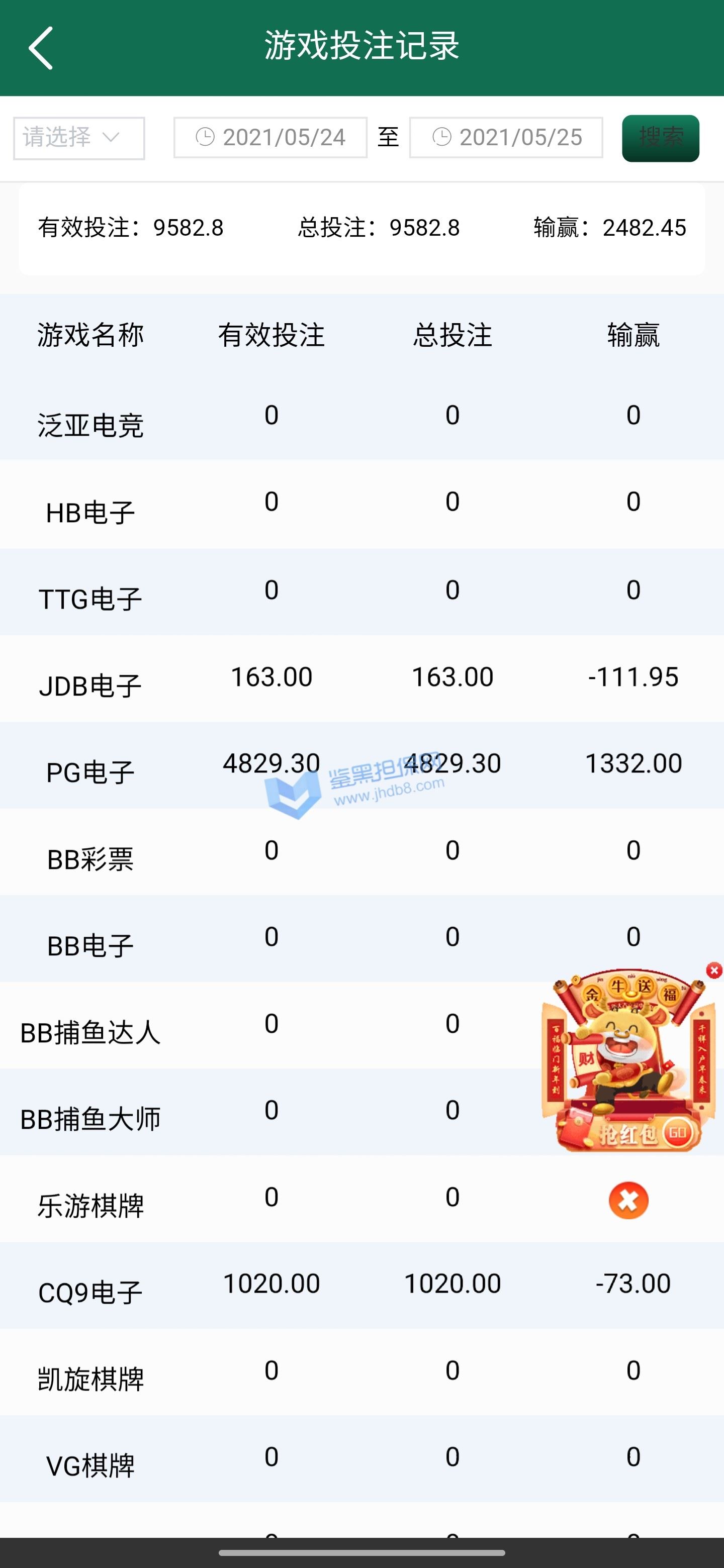
Task: Pick the end date 2021/05/25
Action: 506,138
